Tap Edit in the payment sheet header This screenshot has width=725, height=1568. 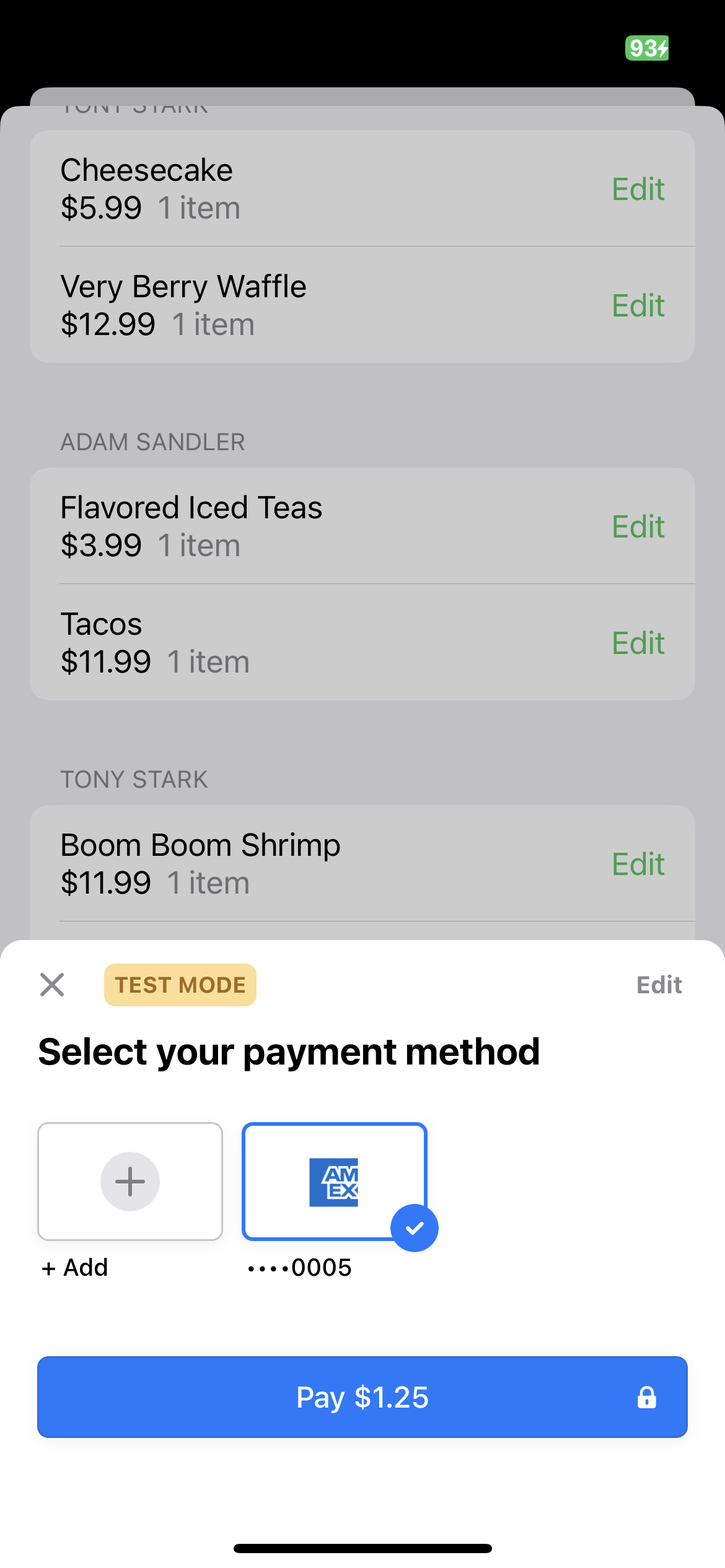click(659, 985)
